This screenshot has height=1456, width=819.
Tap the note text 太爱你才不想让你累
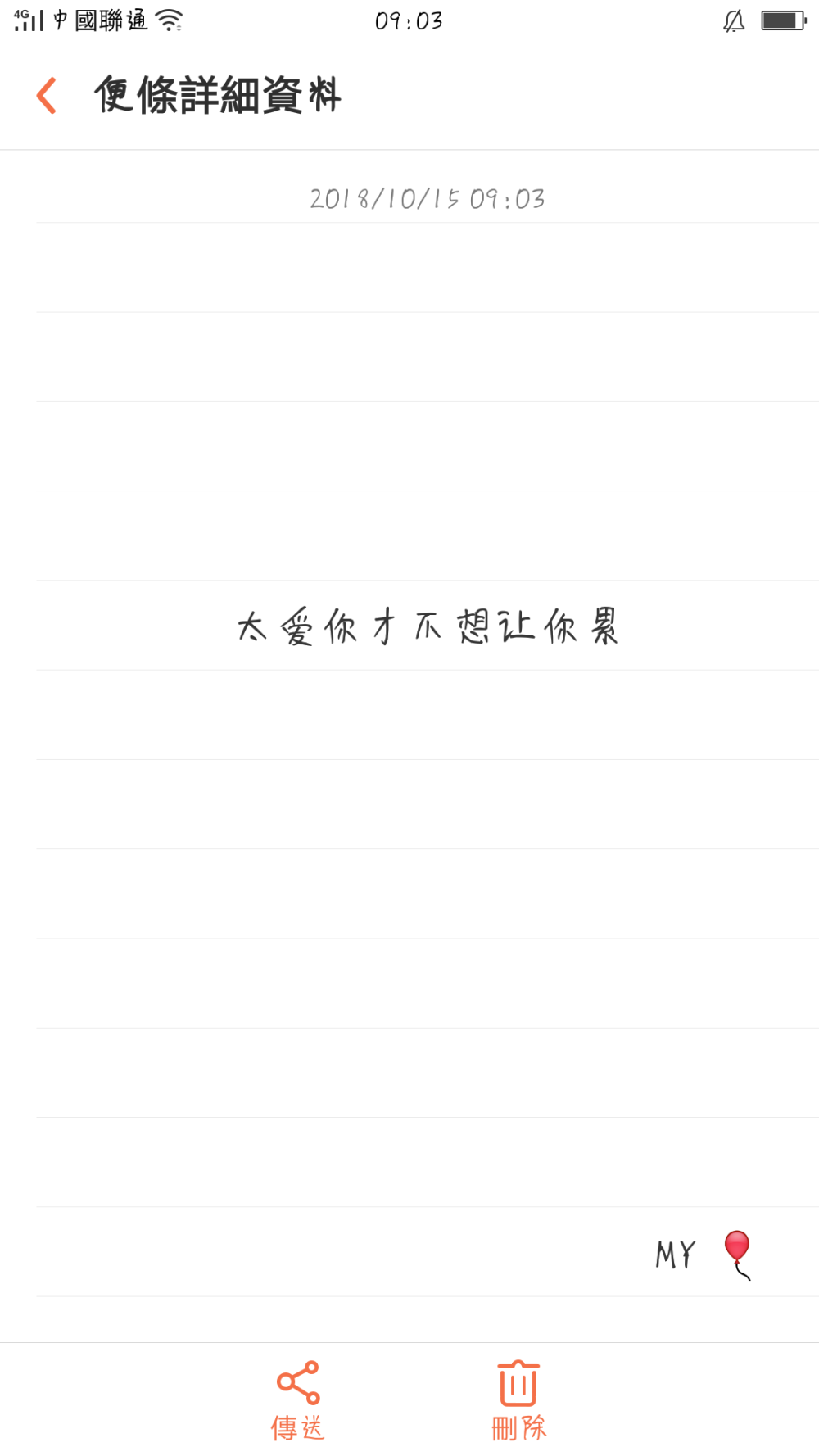pyautogui.click(x=428, y=626)
